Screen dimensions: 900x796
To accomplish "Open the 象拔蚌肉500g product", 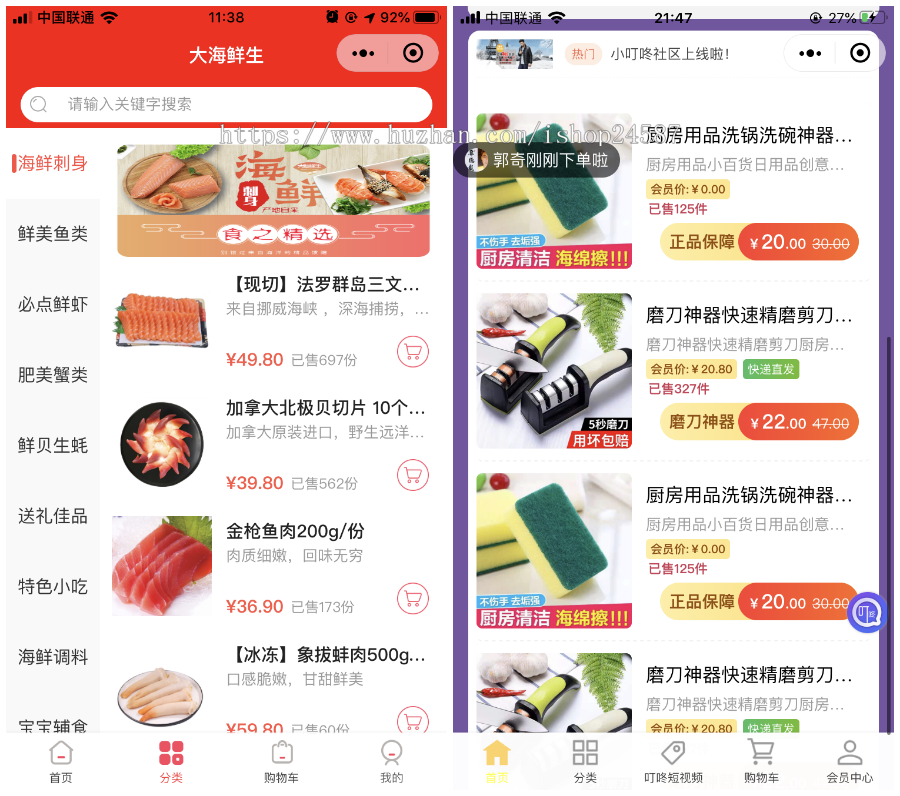I will point(325,656).
